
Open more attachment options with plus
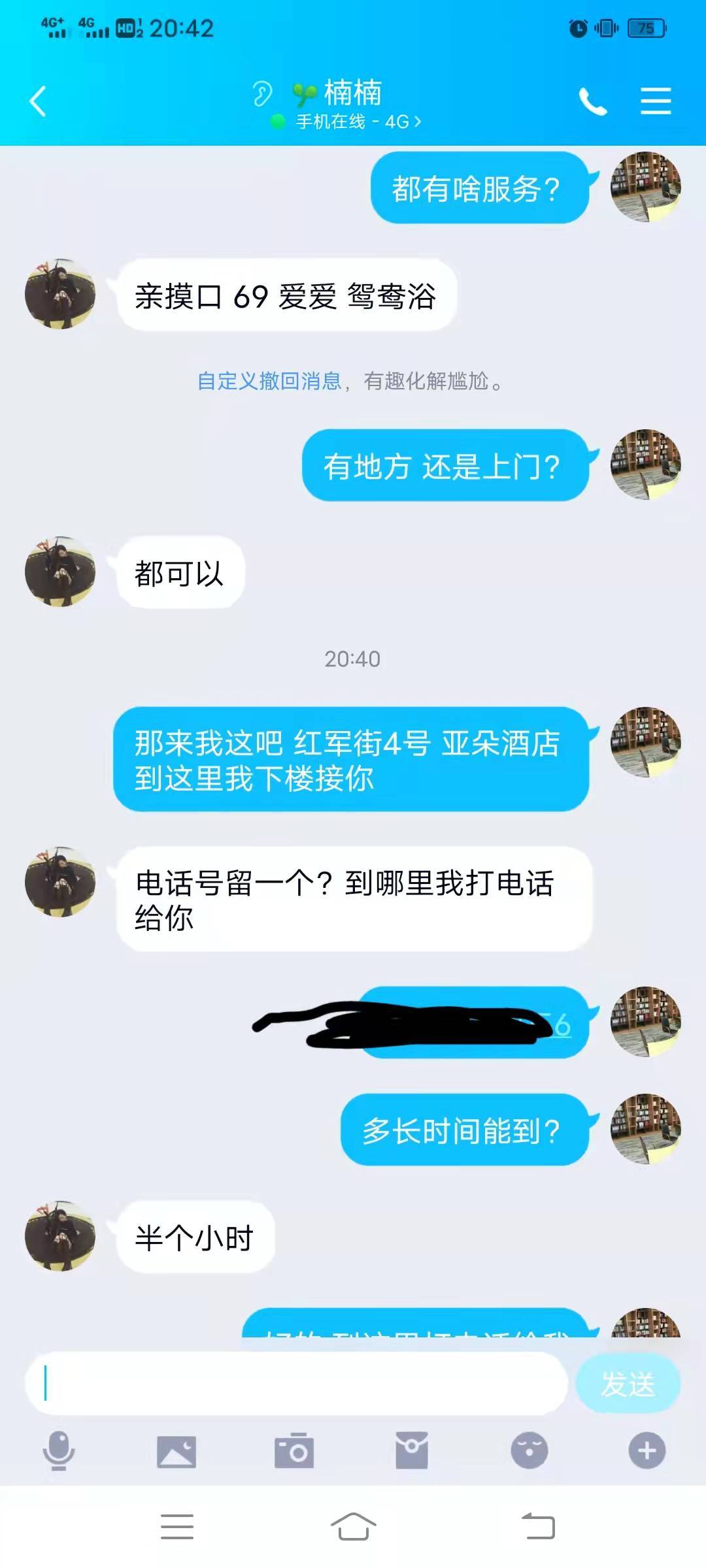click(x=647, y=1451)
